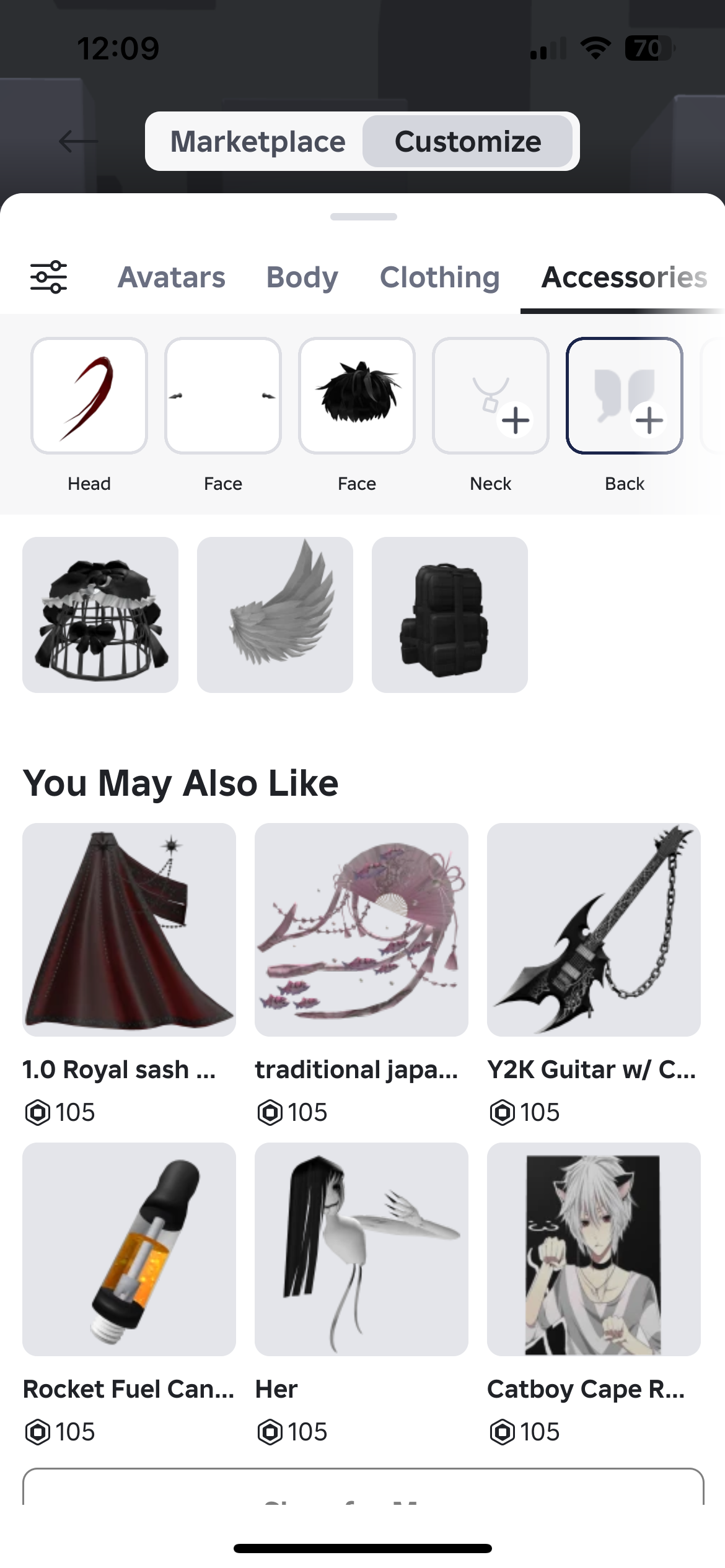View the item named Her
725x1568 pixels.
(x=361, y=1249)
